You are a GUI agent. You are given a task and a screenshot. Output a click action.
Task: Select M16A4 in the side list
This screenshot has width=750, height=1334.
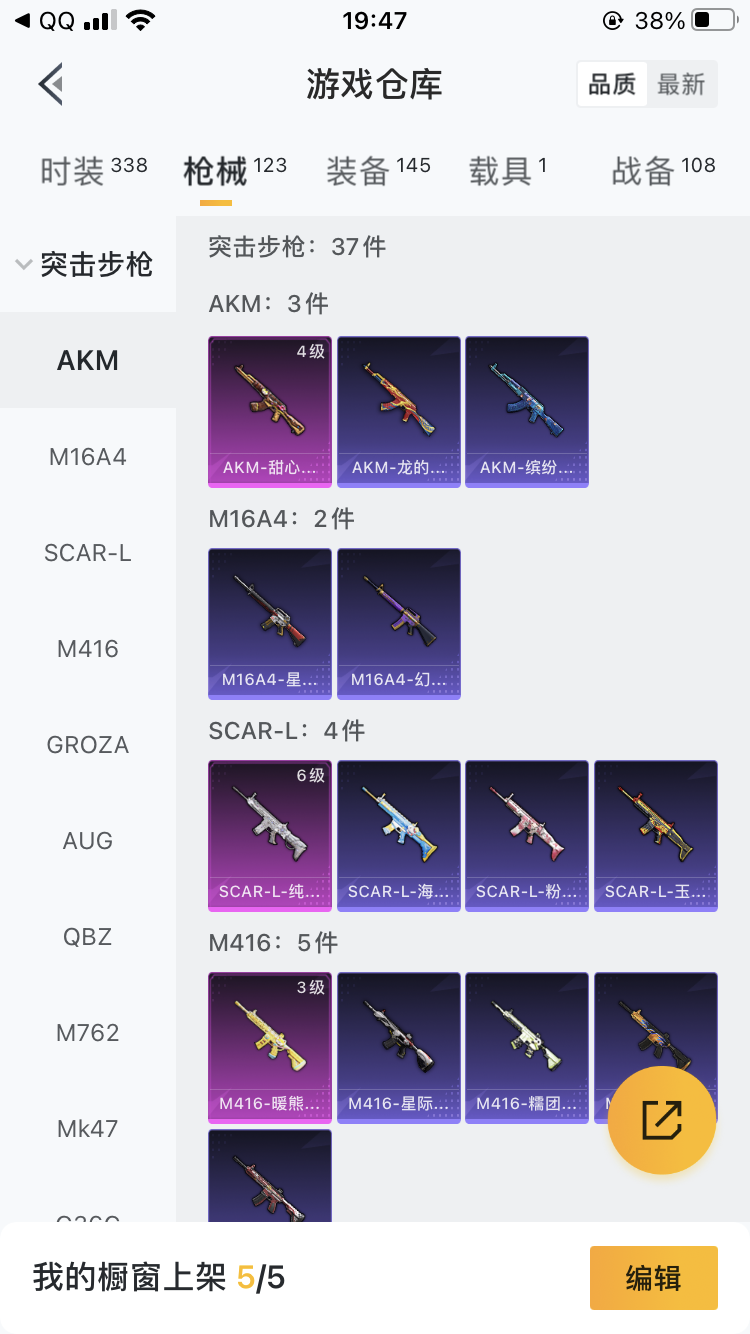(x=88, y=457)
